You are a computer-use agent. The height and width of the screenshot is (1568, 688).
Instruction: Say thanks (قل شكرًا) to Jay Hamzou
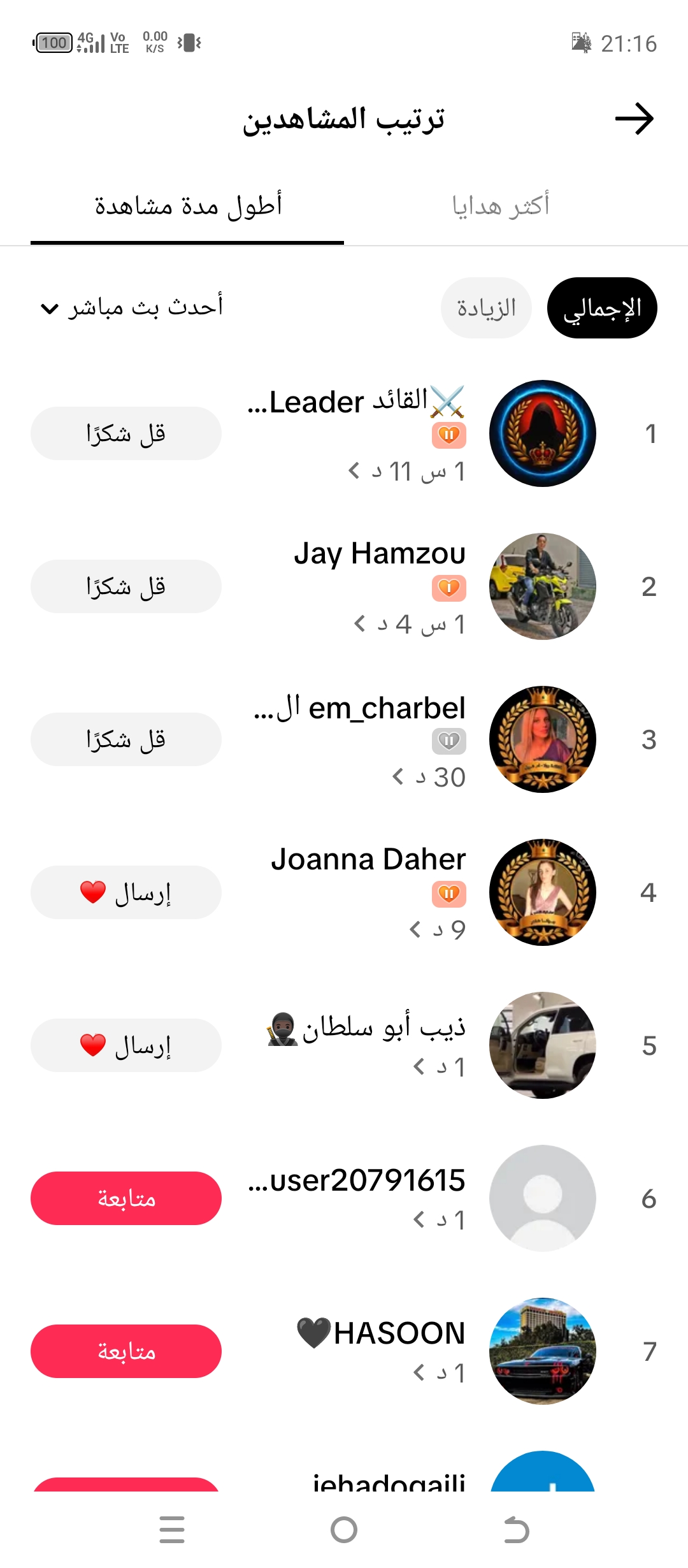click(x=126, y=586)
